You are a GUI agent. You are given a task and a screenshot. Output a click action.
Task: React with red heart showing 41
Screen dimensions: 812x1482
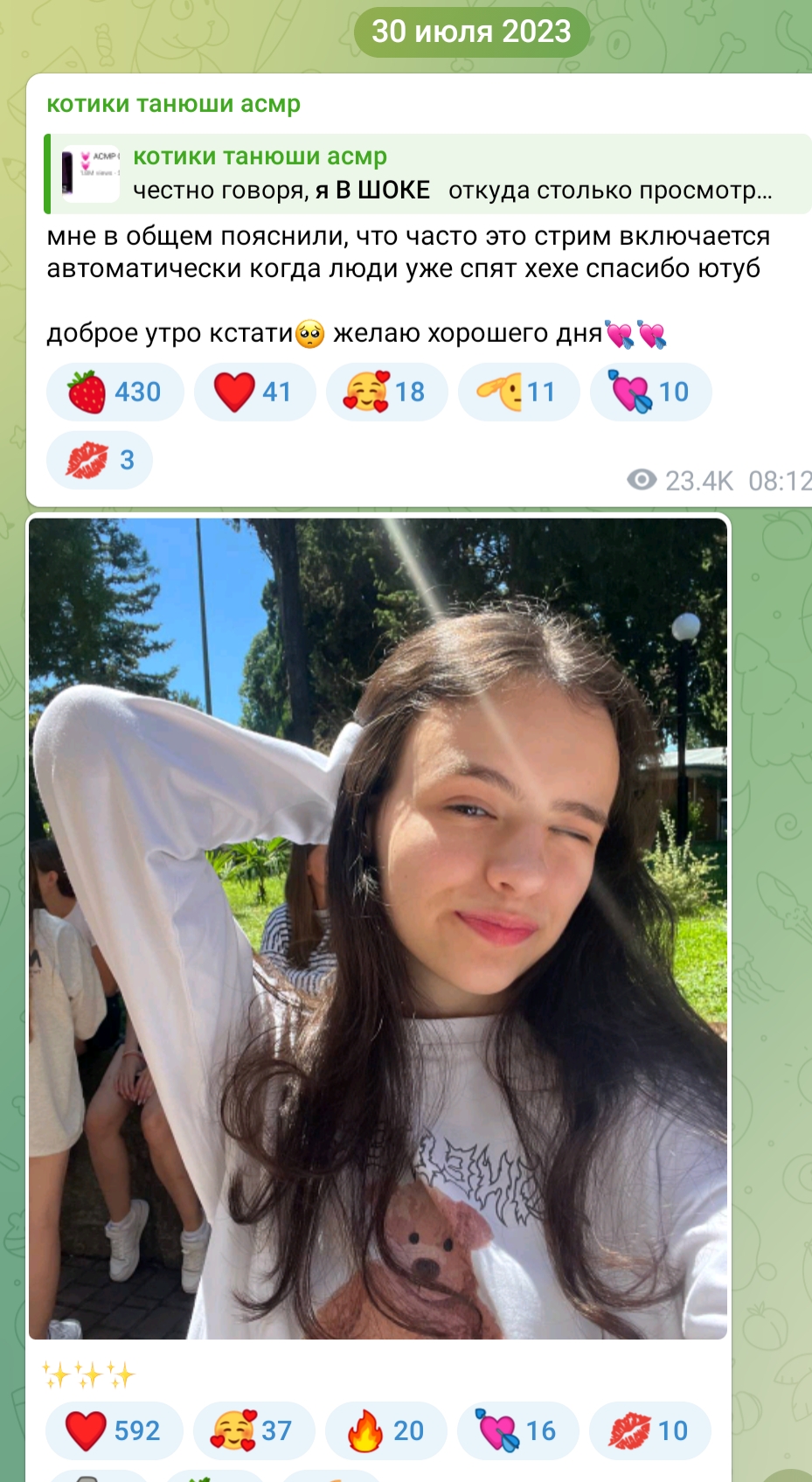(254, 392)
